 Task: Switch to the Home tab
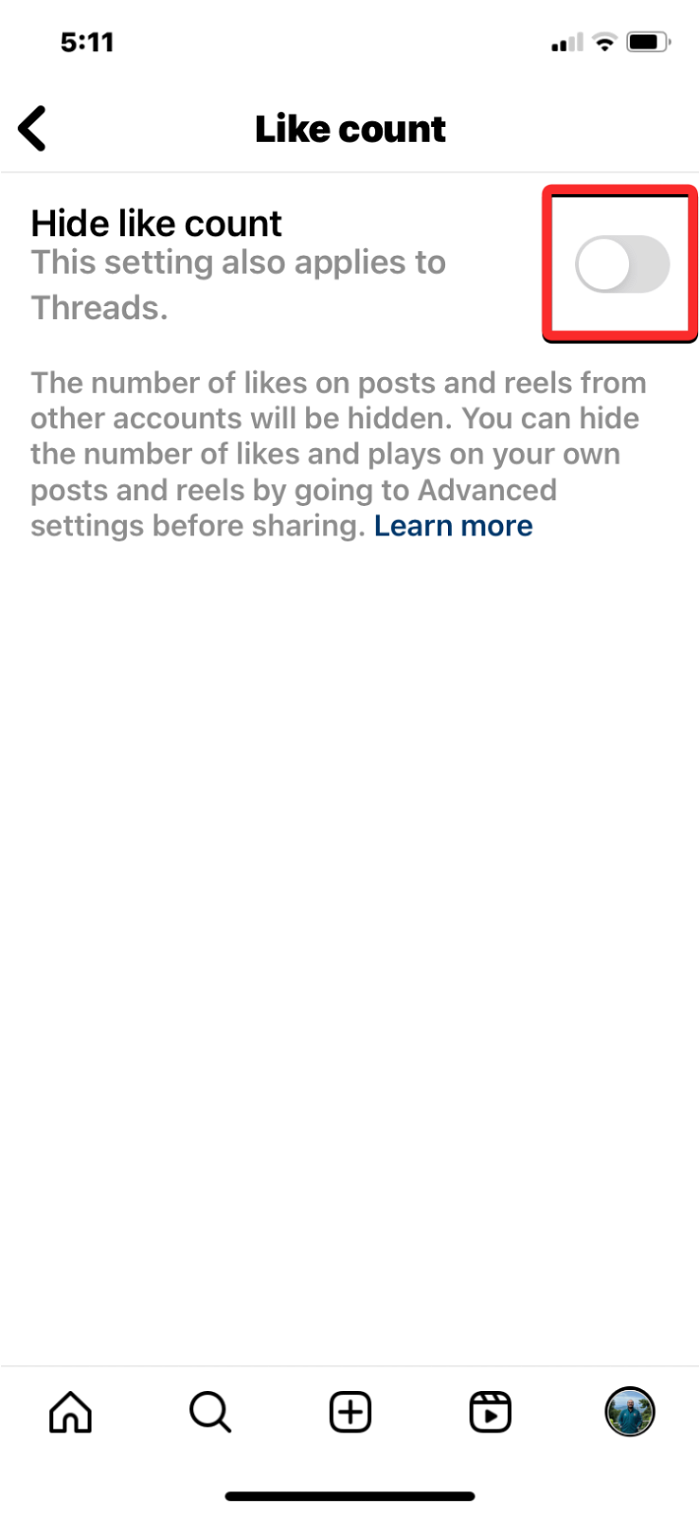click(70, 1413)
